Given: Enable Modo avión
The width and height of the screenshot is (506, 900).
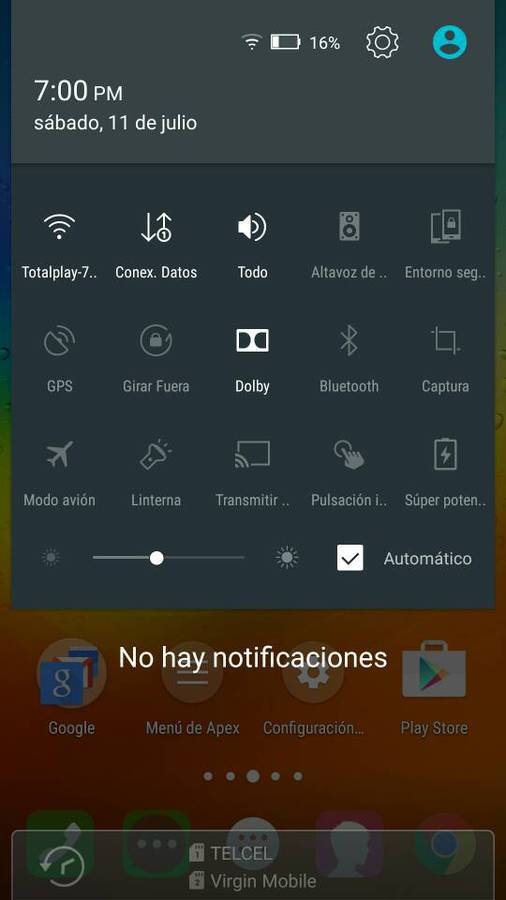Looking at the screenshot, I should pyautogui.click(x=59, y=472).
